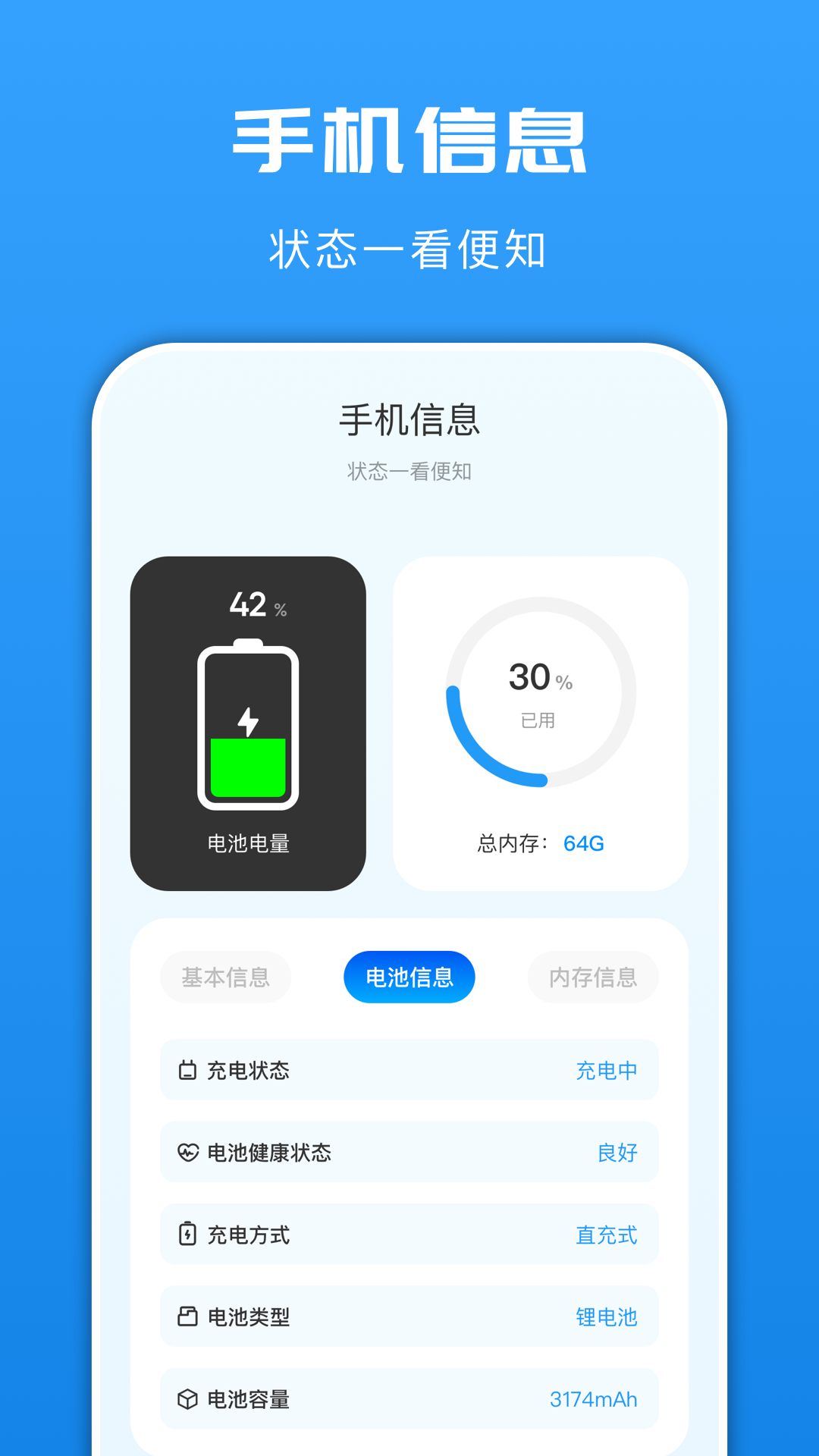The height and width of the screenshot is (1456, 819).
Task: Toggle the 直充式 charging mode value
Action: pyautogui.click(x=607, y=1235)
